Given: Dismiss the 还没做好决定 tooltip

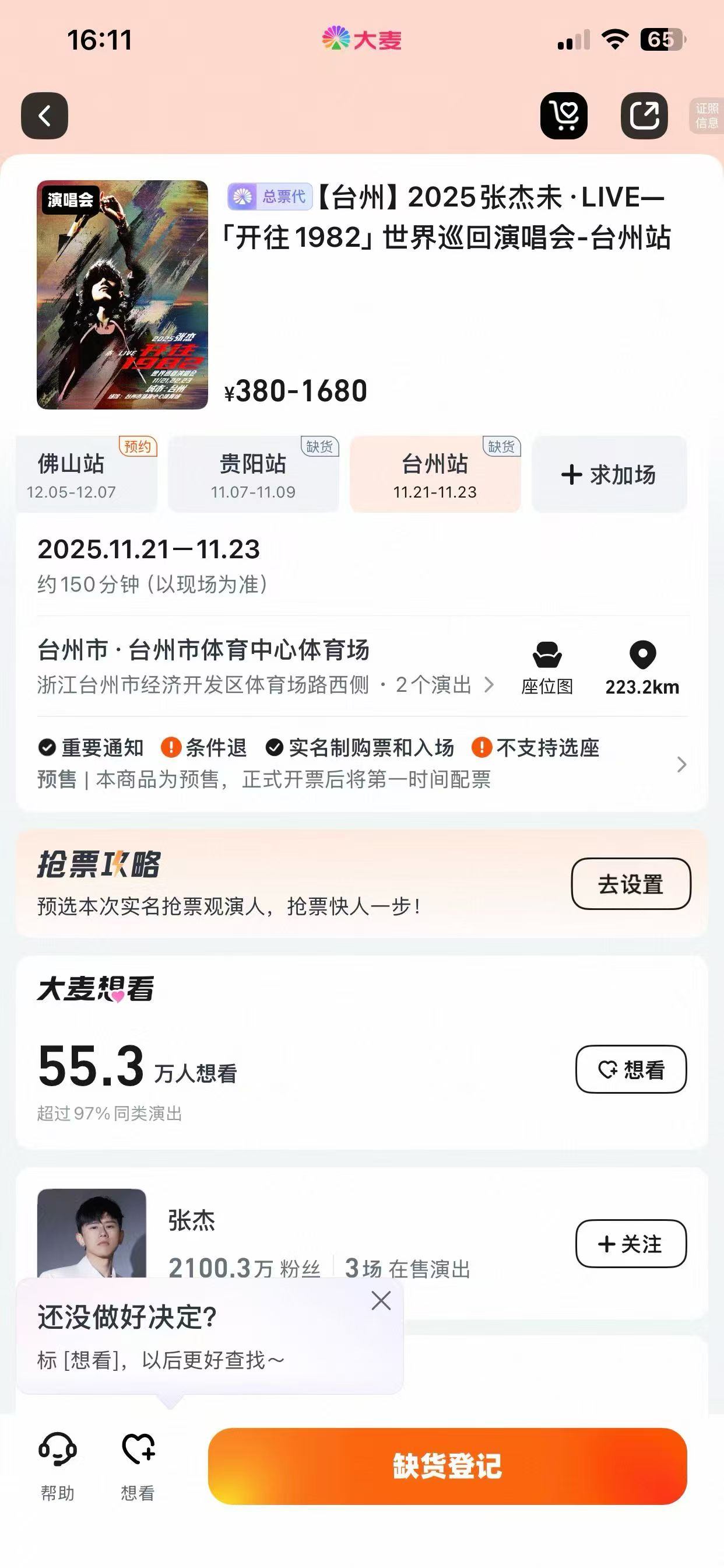Looking at the screenshot, I should click(381, 1301).
